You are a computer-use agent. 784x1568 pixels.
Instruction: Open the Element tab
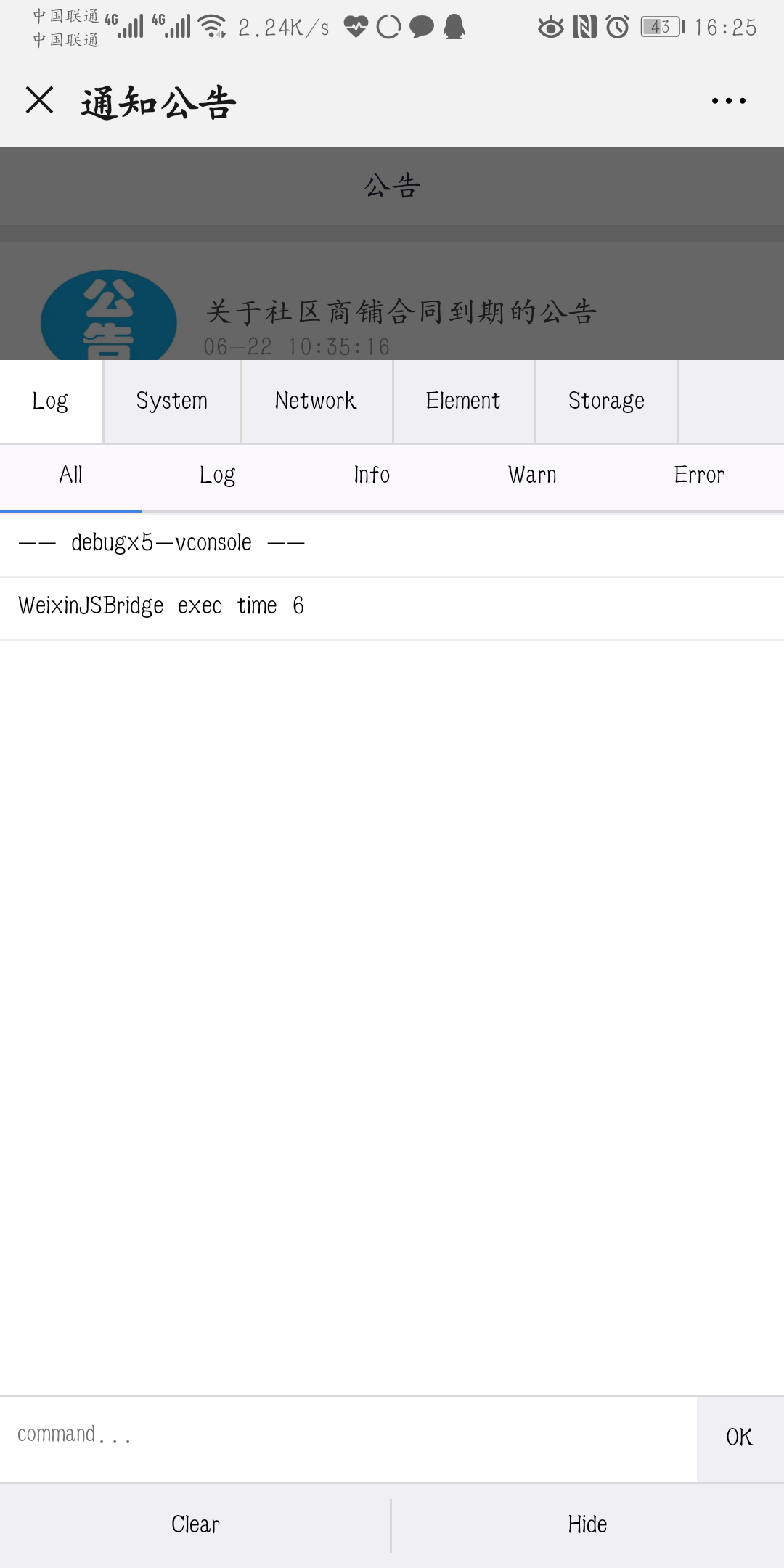[464, 401]
